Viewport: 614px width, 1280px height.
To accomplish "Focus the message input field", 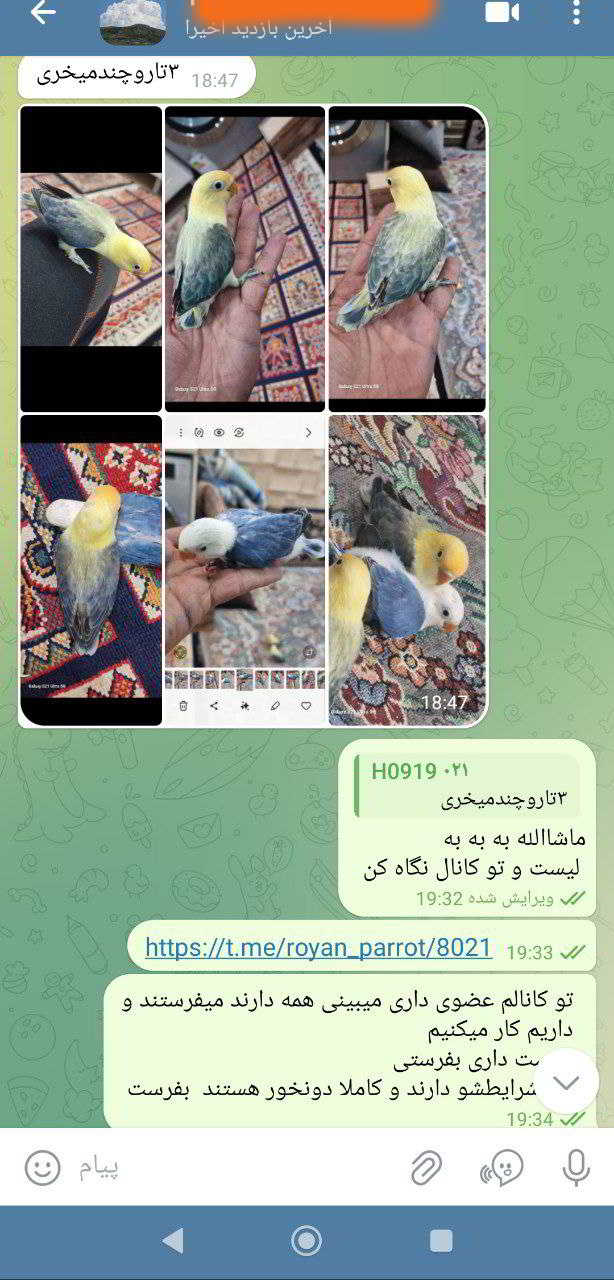I will tap(230, 1167).
